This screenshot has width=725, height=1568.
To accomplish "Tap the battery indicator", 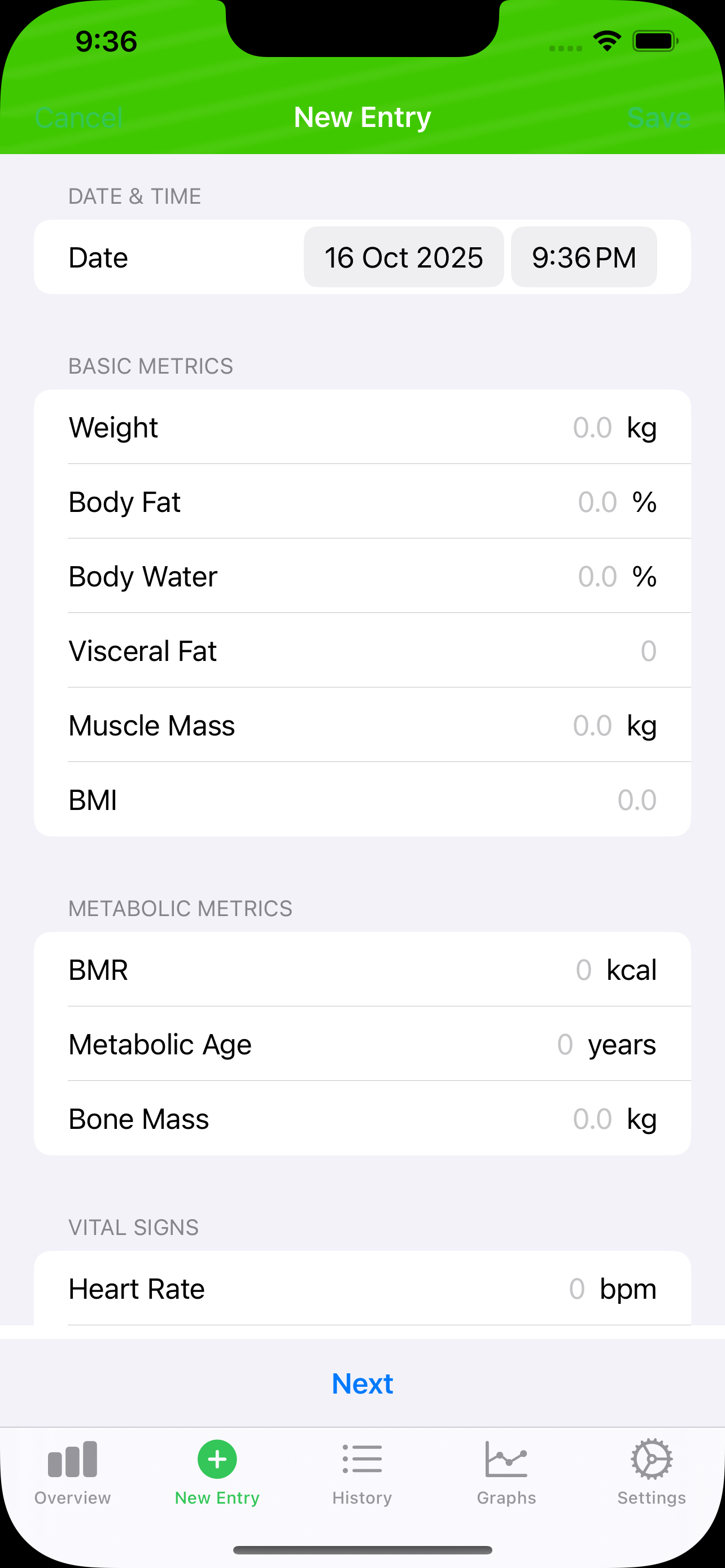I will pyautogui.click(x=656, y=40).
